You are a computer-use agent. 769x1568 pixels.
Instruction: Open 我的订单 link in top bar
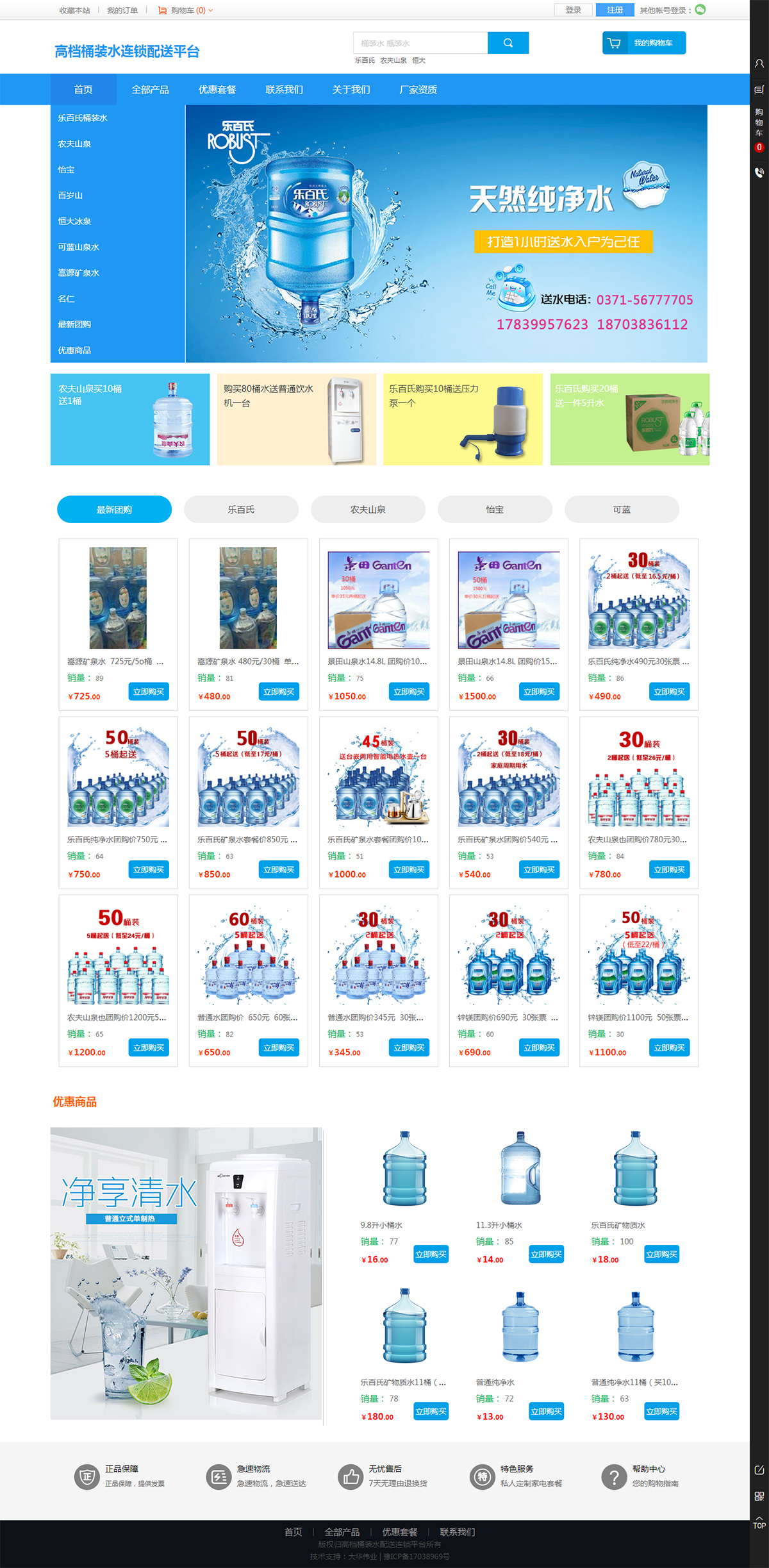(x=122, y=10)
